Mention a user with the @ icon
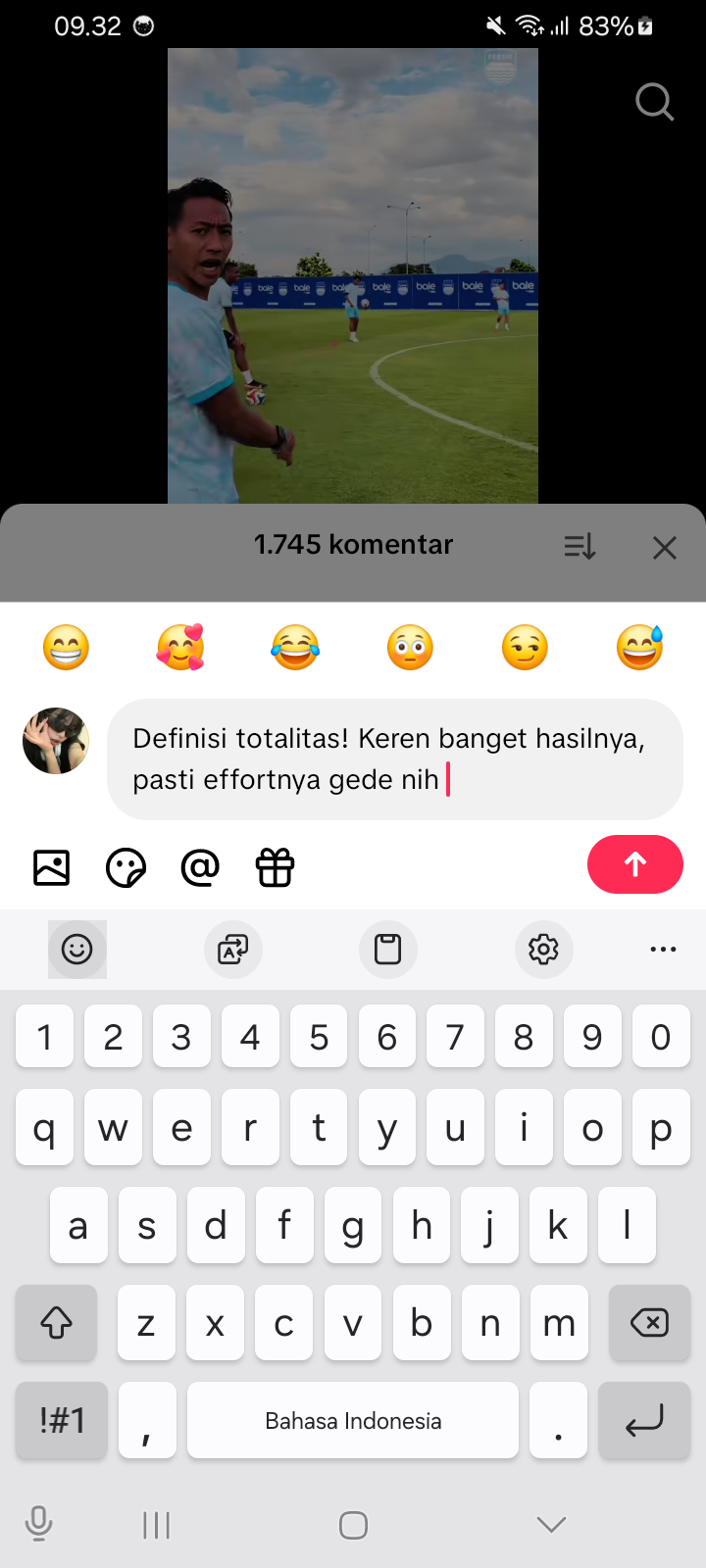Screen dimensions: 706x1568 pos(200,867)
